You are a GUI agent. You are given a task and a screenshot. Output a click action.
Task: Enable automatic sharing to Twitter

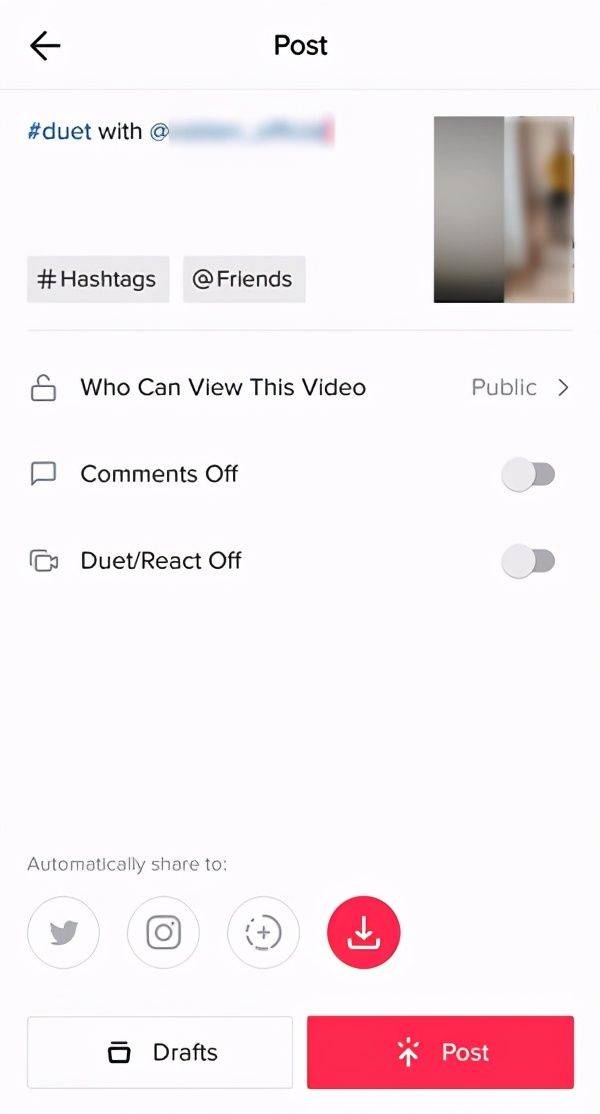[x=64, y=933]
